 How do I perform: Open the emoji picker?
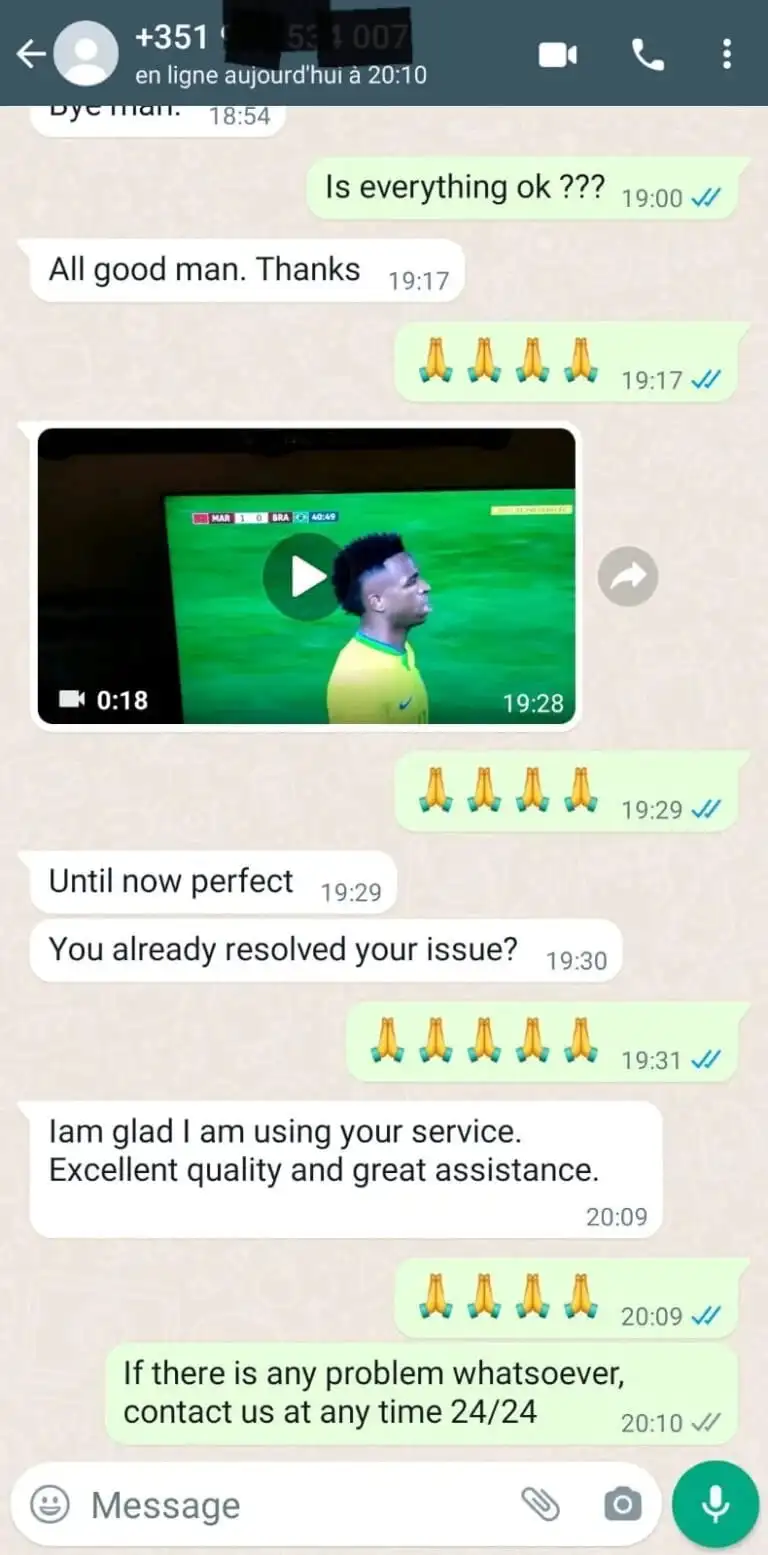[50, 1503]
